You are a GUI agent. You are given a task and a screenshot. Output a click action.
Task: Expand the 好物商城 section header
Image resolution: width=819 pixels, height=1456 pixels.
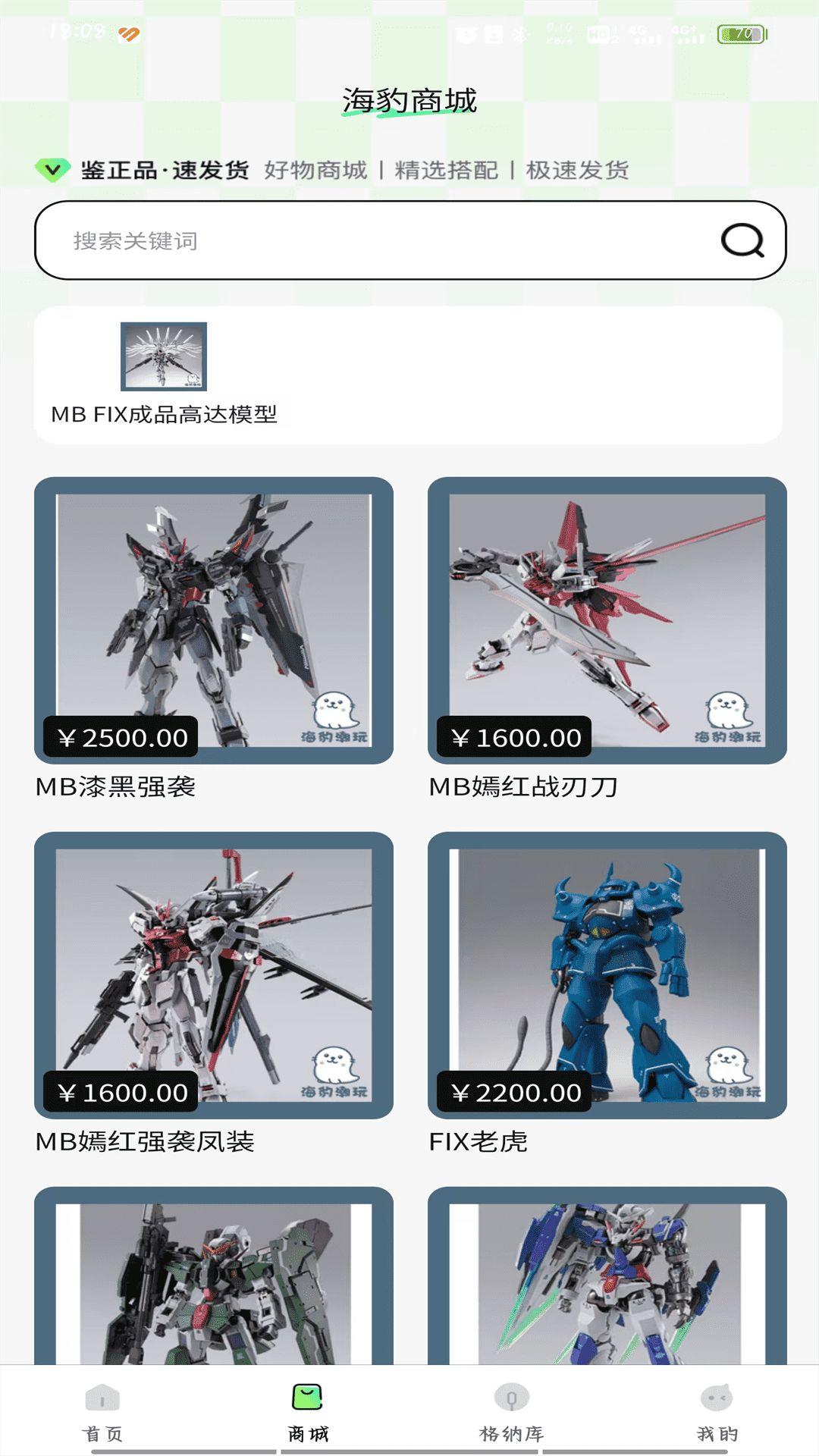317,170
